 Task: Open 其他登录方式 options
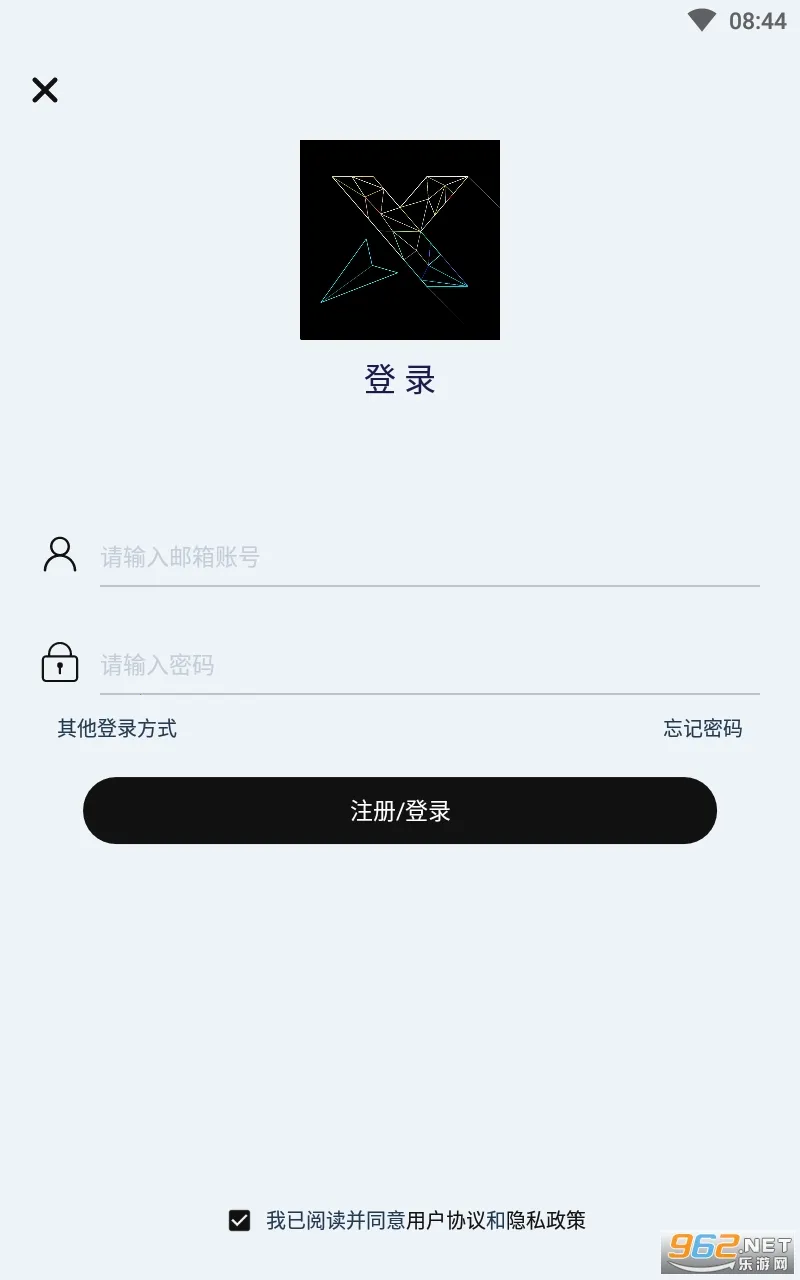point(117,729)
